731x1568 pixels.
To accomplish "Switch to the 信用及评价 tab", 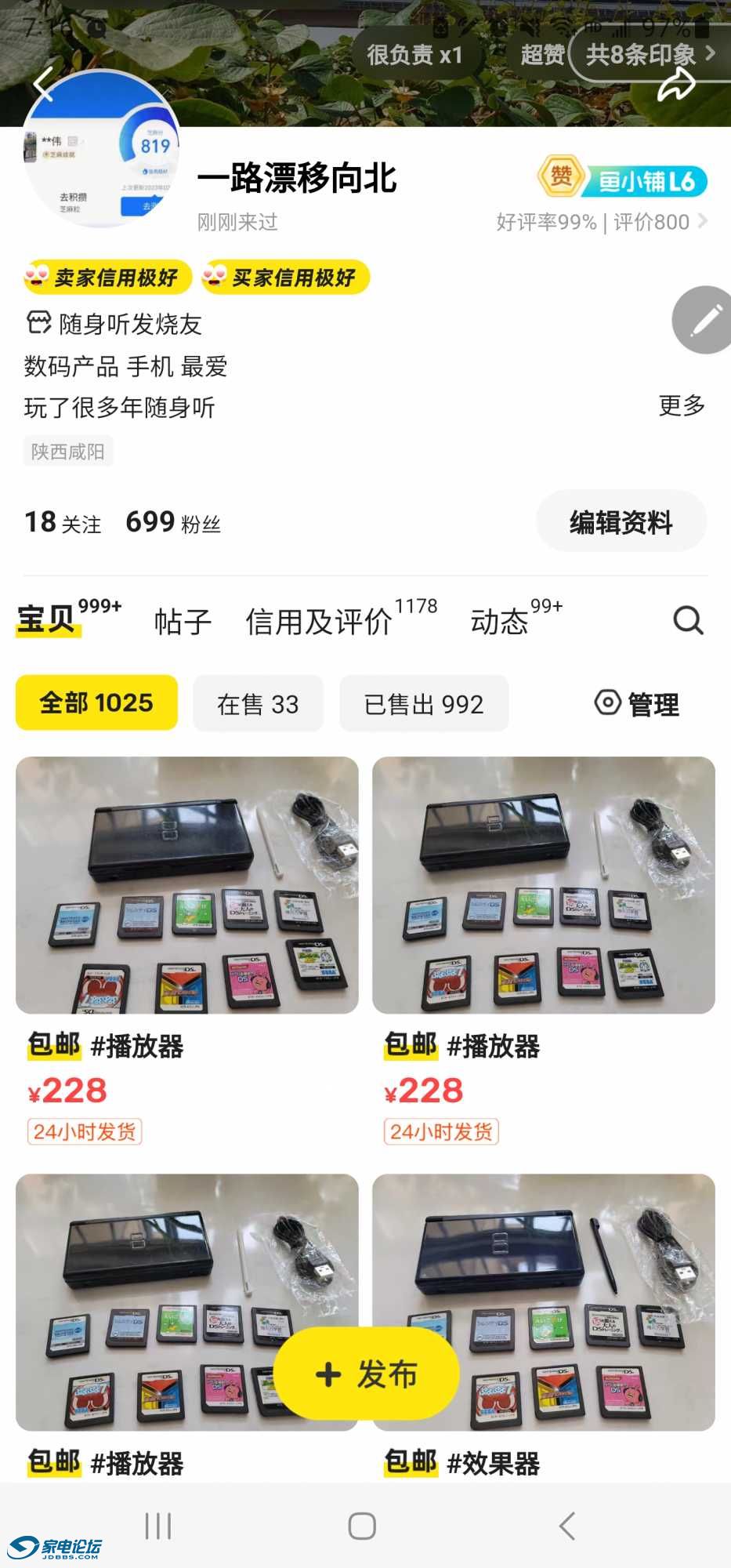I will (318, 622).
